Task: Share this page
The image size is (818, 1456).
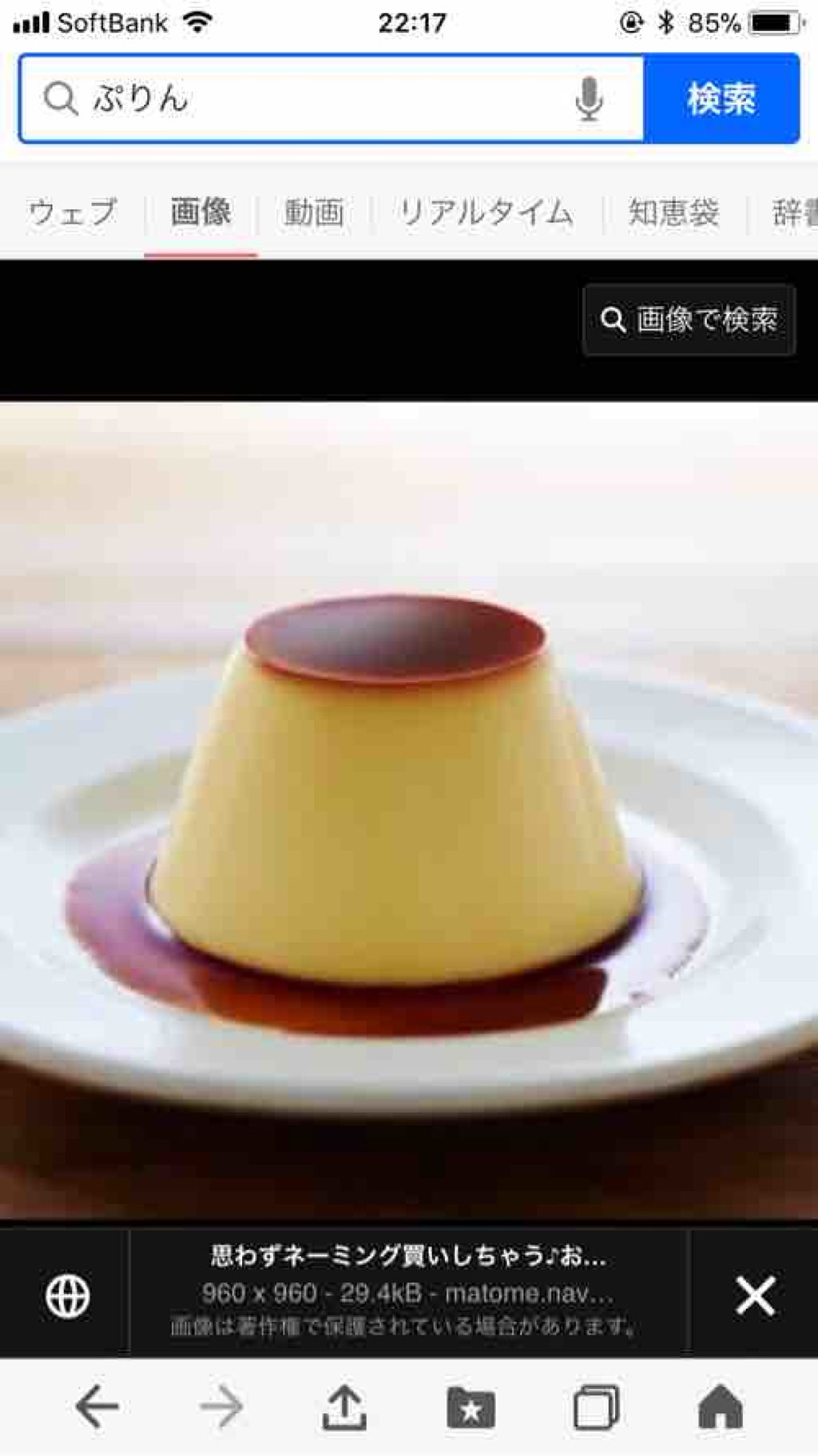Action: click(x=344, y=1406)
